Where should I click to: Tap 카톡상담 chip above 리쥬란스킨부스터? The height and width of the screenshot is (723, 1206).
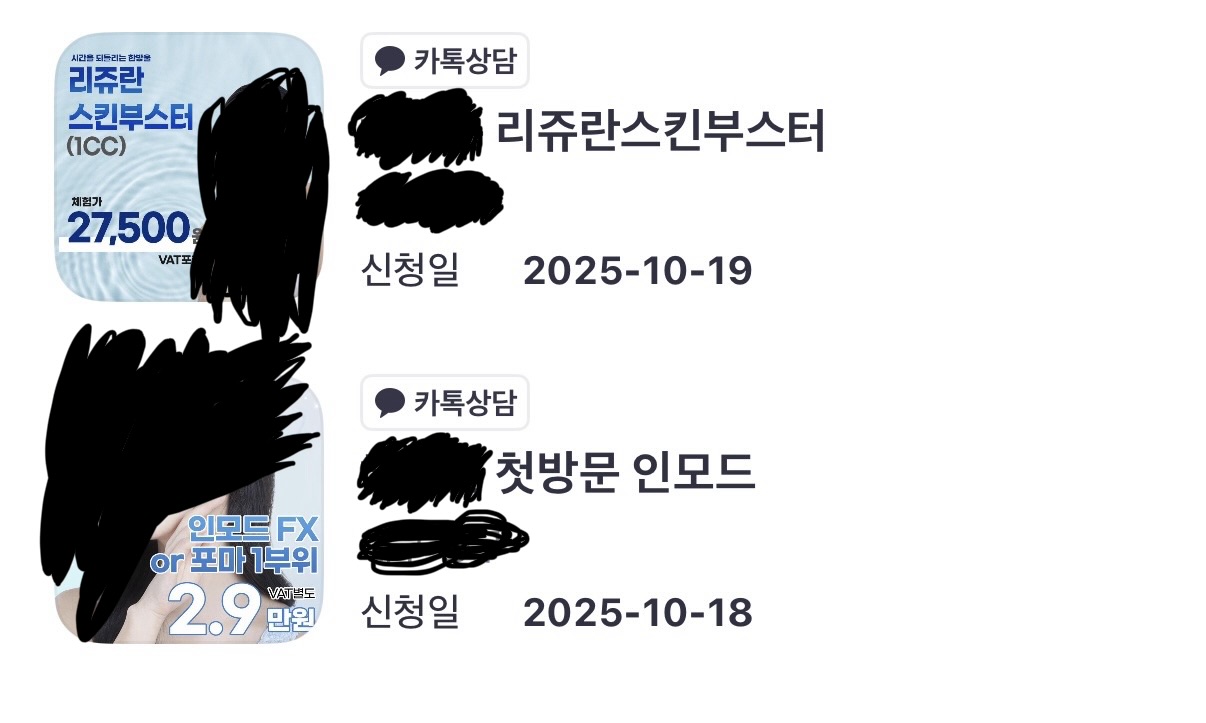[x=444, y=61]
